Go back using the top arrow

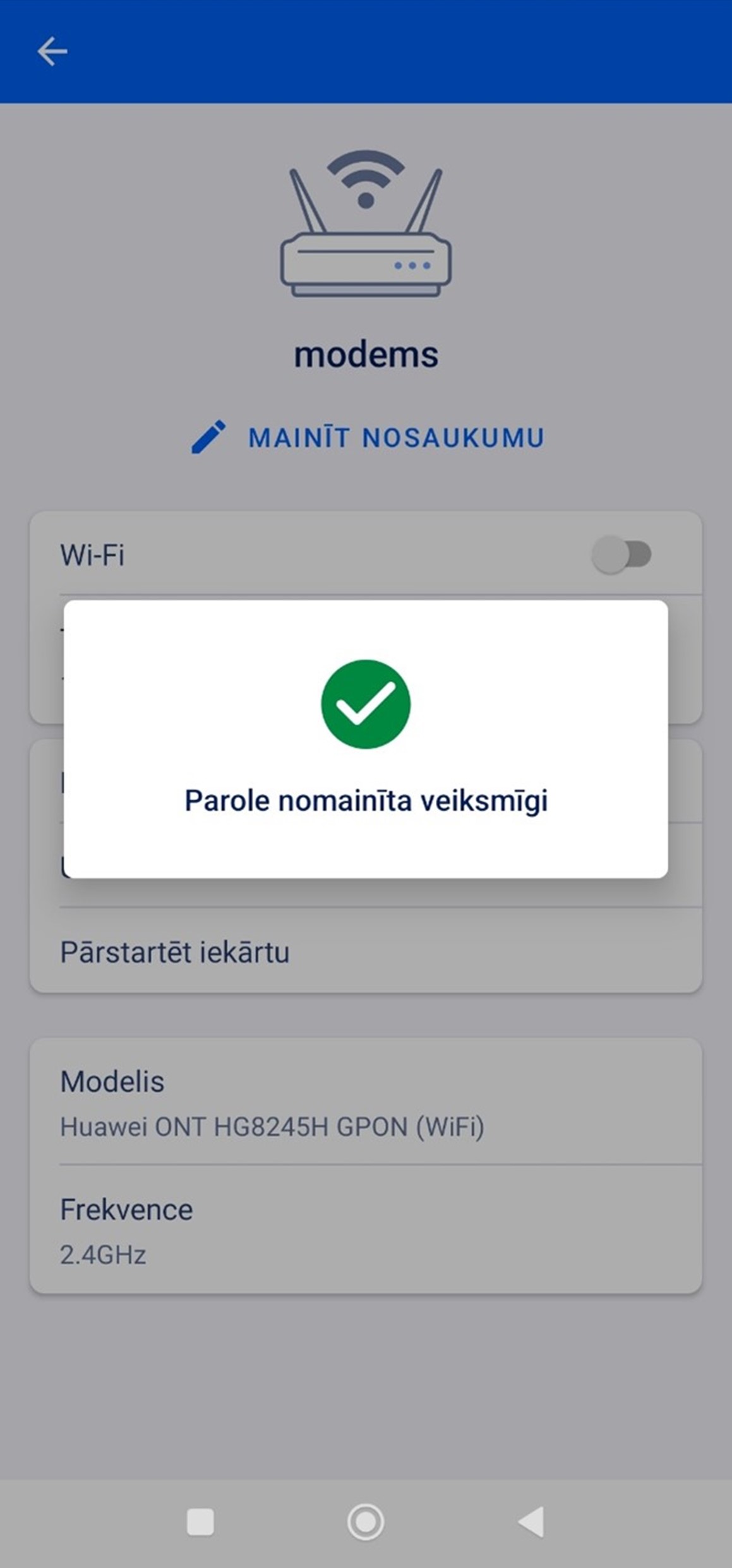point(52,51)
